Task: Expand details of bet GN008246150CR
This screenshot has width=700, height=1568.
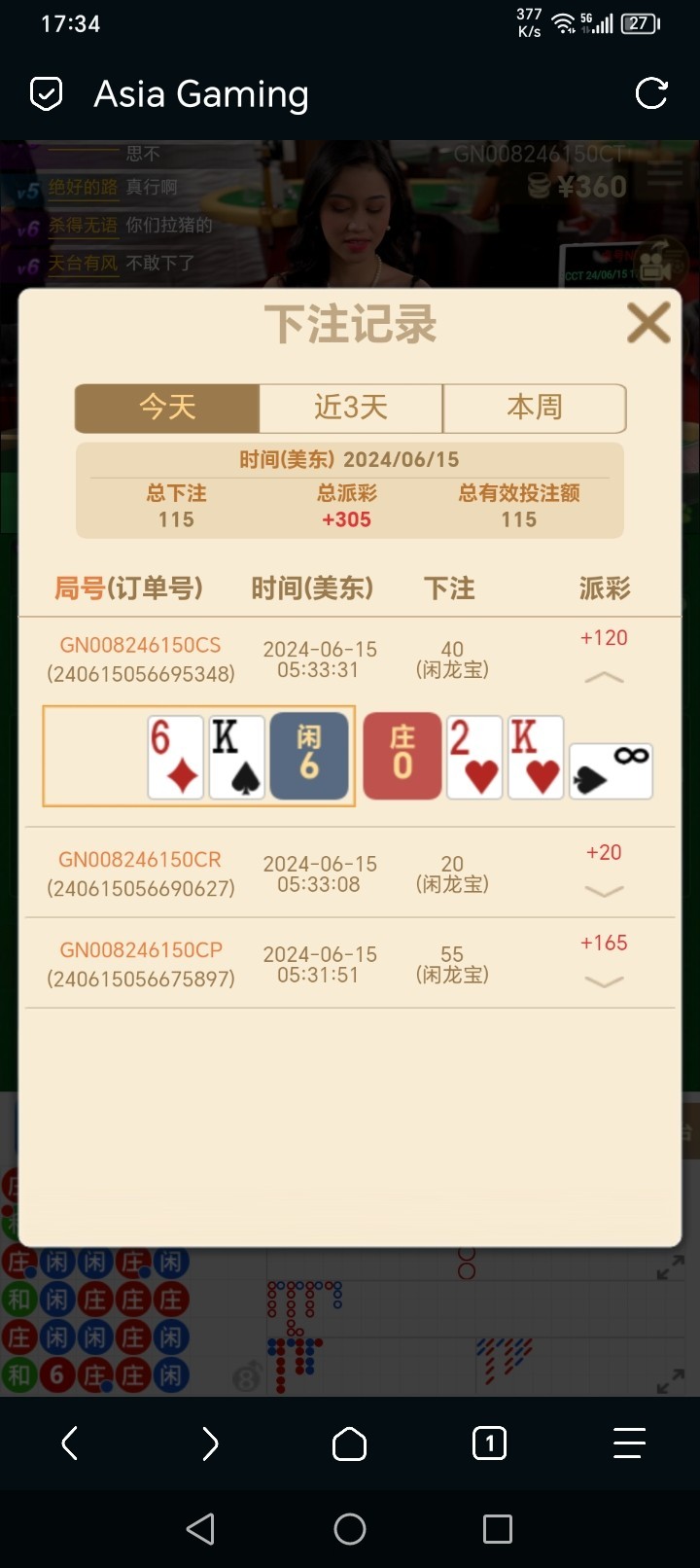Action: pyautogui.click(x=604, y=891)
